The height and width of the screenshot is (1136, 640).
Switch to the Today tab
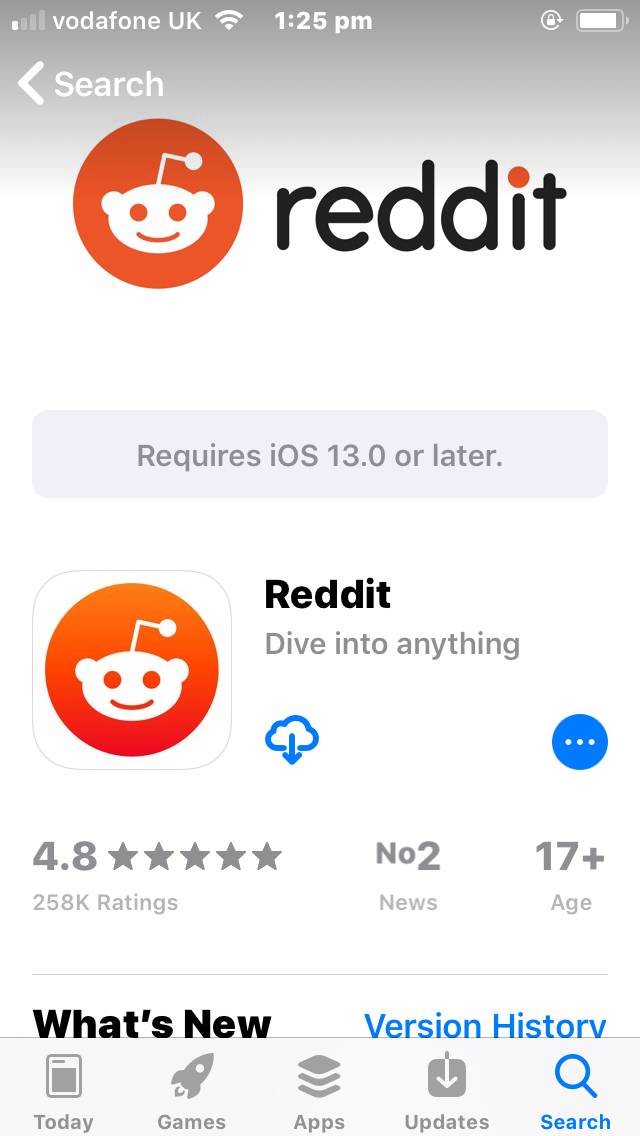click(64, 1092)
